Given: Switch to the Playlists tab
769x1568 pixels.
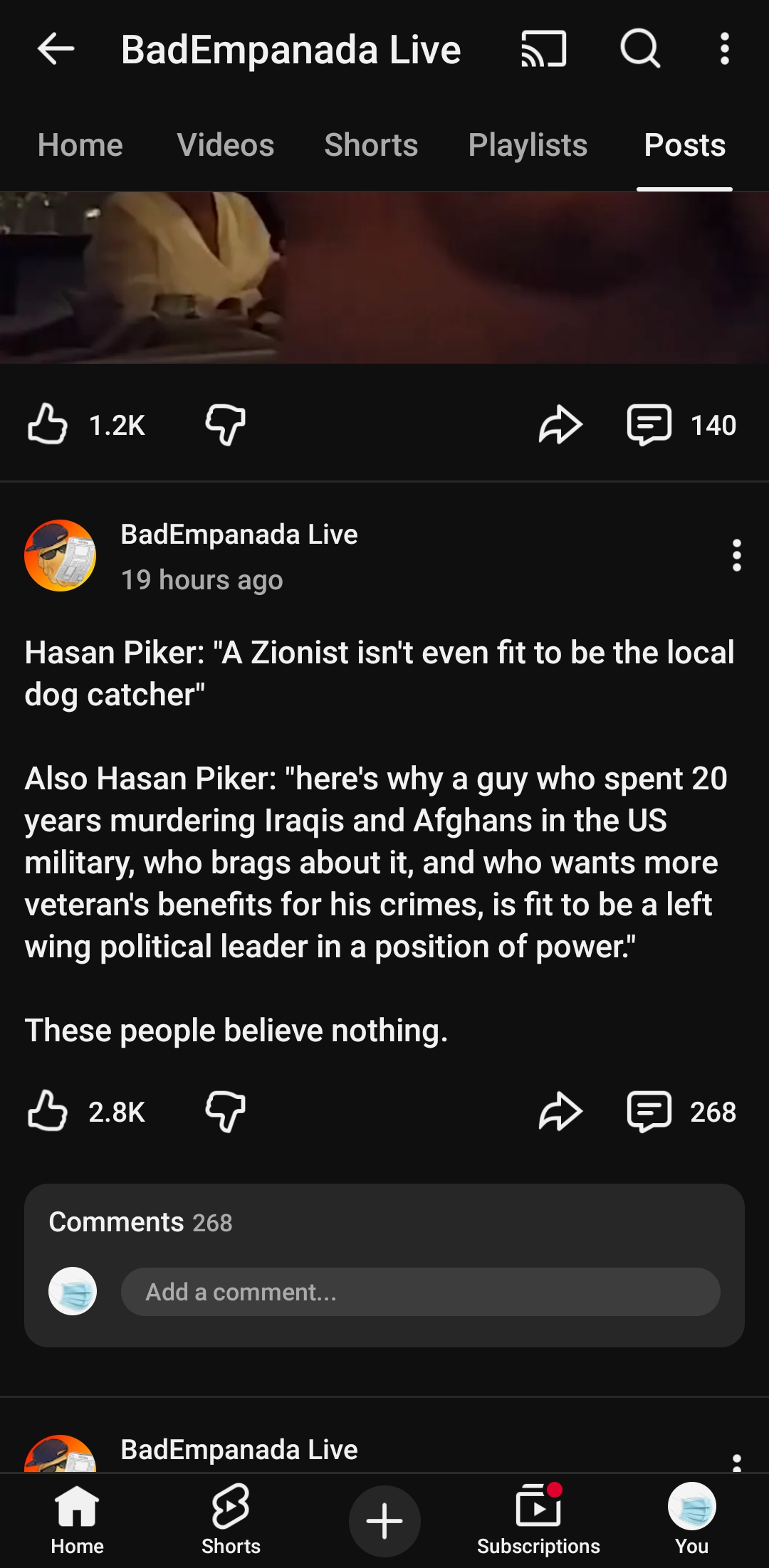Looking at the screenshot, I should (x=528, y=145).
